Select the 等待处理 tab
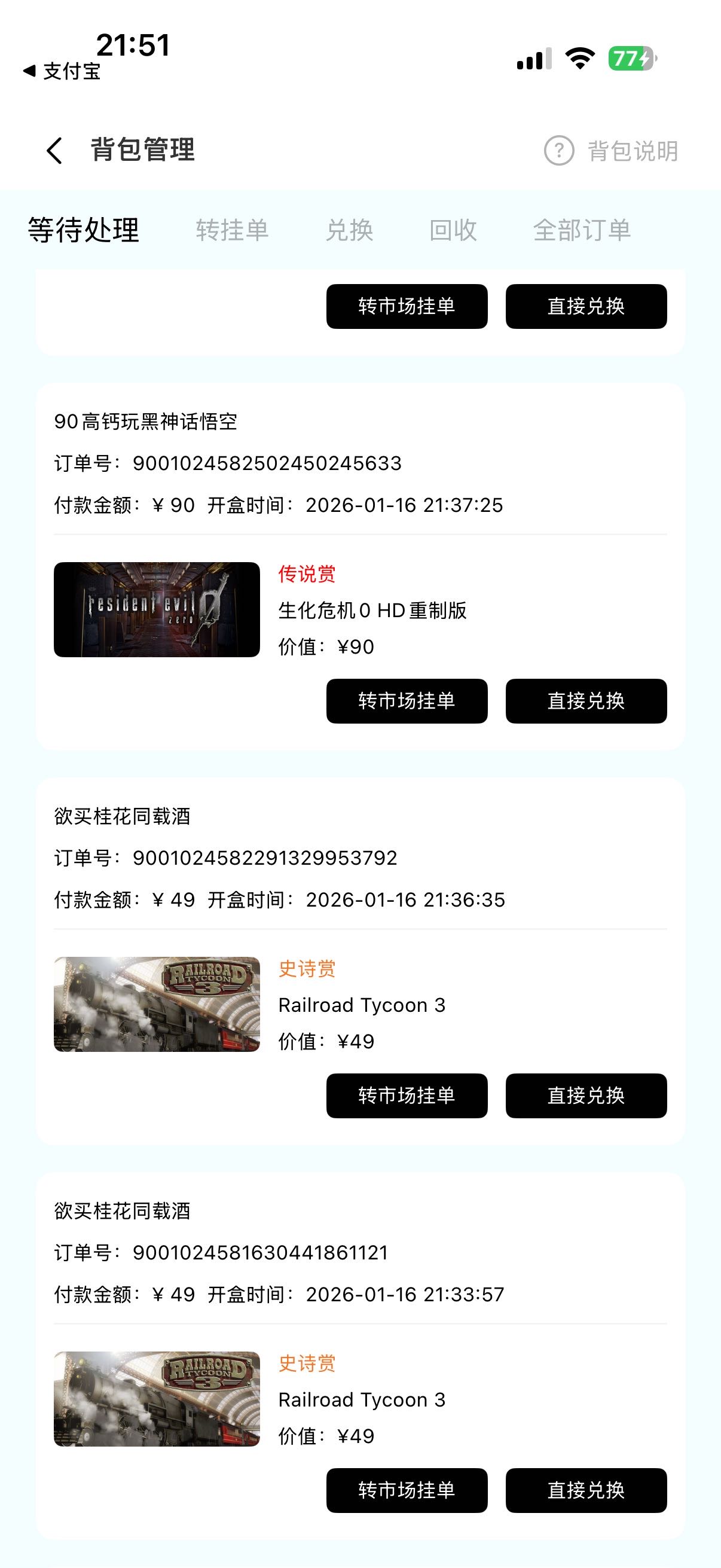 tap(84, 230)
